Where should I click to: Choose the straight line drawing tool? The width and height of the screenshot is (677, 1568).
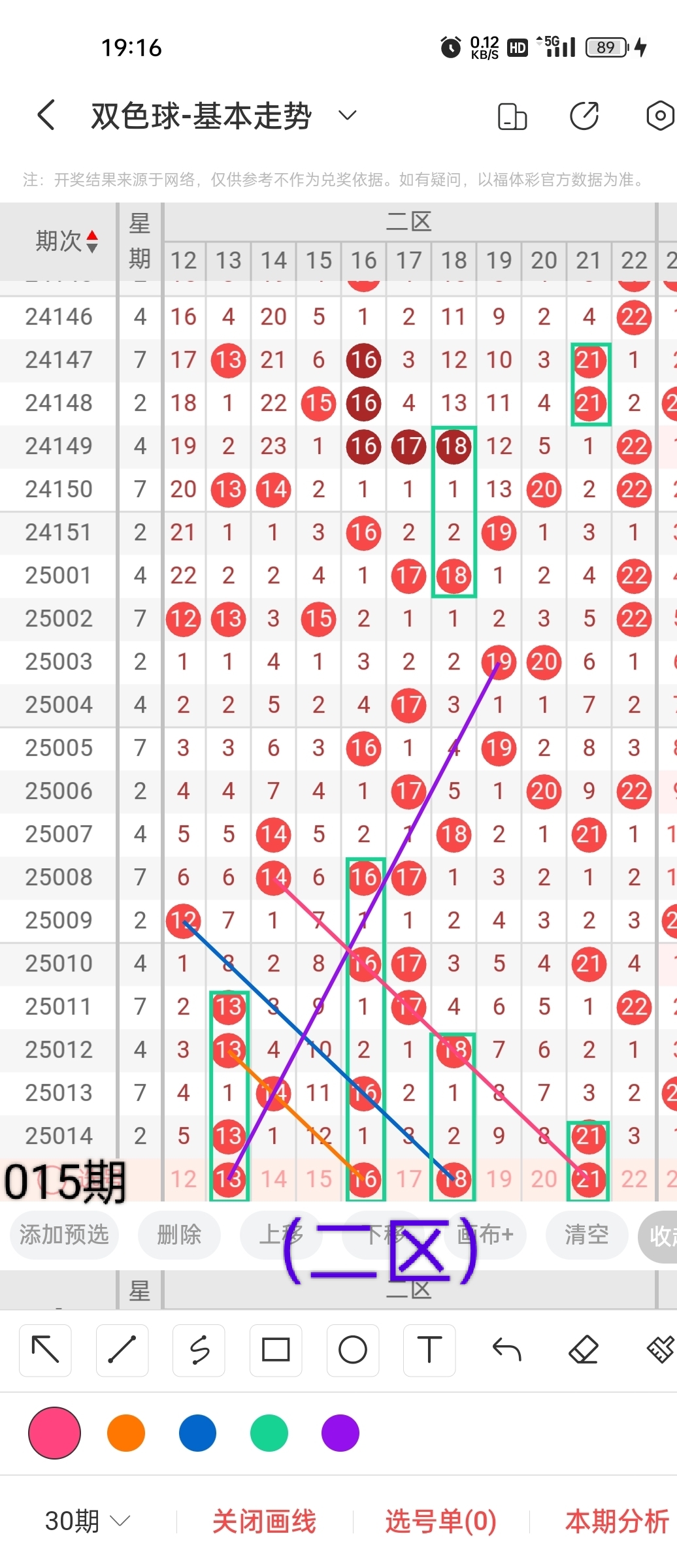122,1350
